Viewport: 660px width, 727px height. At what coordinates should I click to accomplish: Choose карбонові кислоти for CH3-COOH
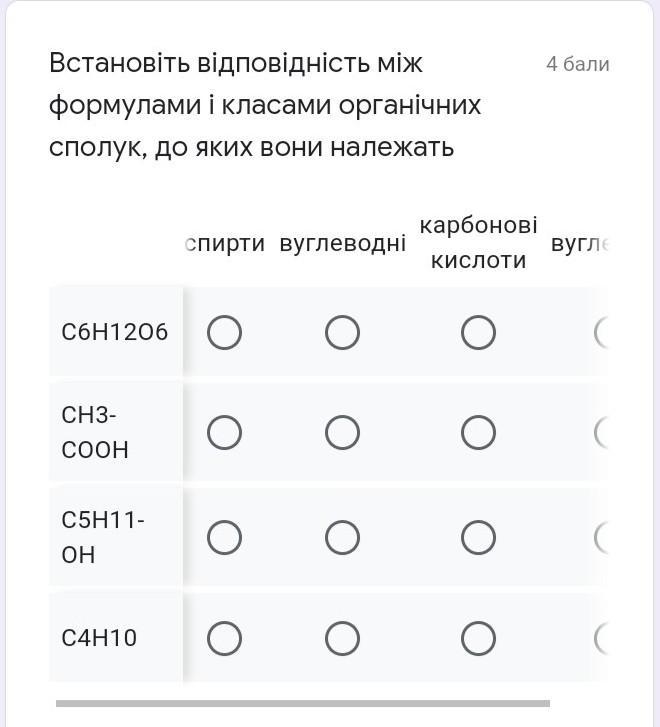tap(478, 433)
